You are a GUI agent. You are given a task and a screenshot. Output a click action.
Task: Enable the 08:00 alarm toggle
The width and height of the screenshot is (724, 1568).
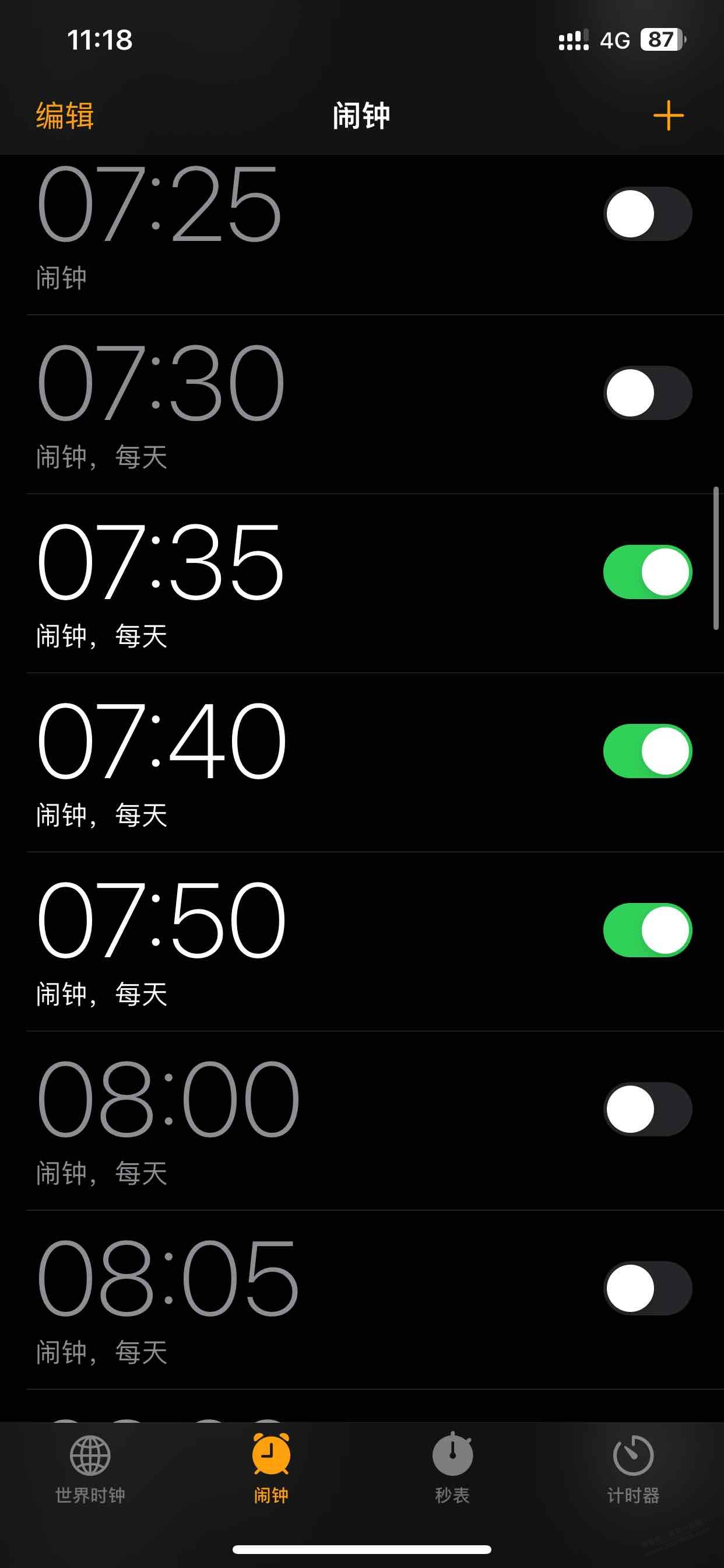(647, 1109)
